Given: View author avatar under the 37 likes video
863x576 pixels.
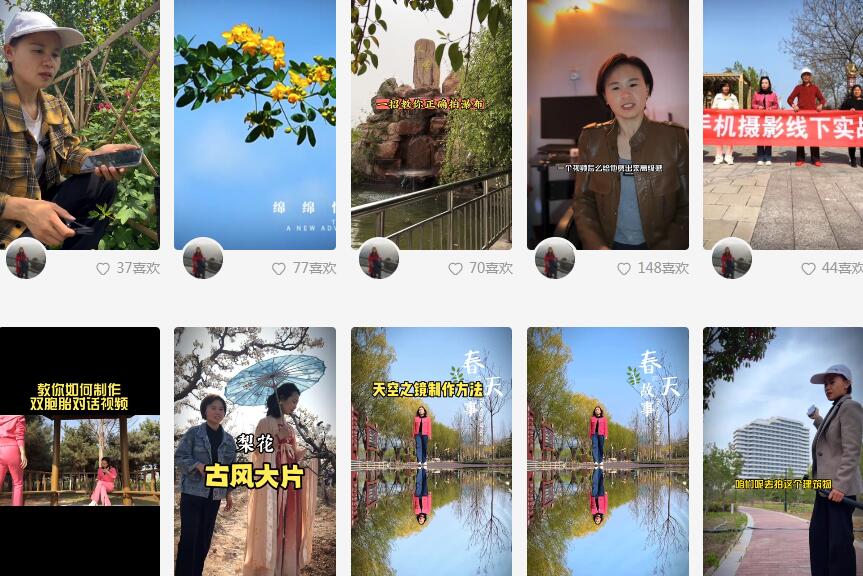Looking at the screenshot, I should [26, 259].
